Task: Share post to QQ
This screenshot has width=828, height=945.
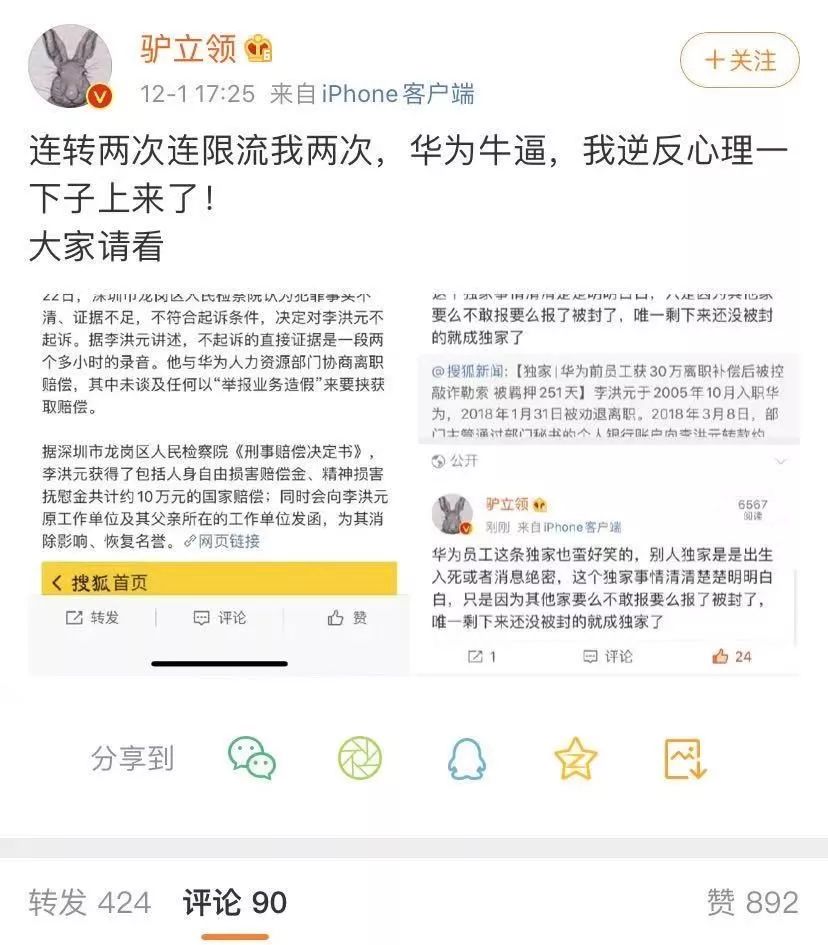Action: tap(467, 759)
